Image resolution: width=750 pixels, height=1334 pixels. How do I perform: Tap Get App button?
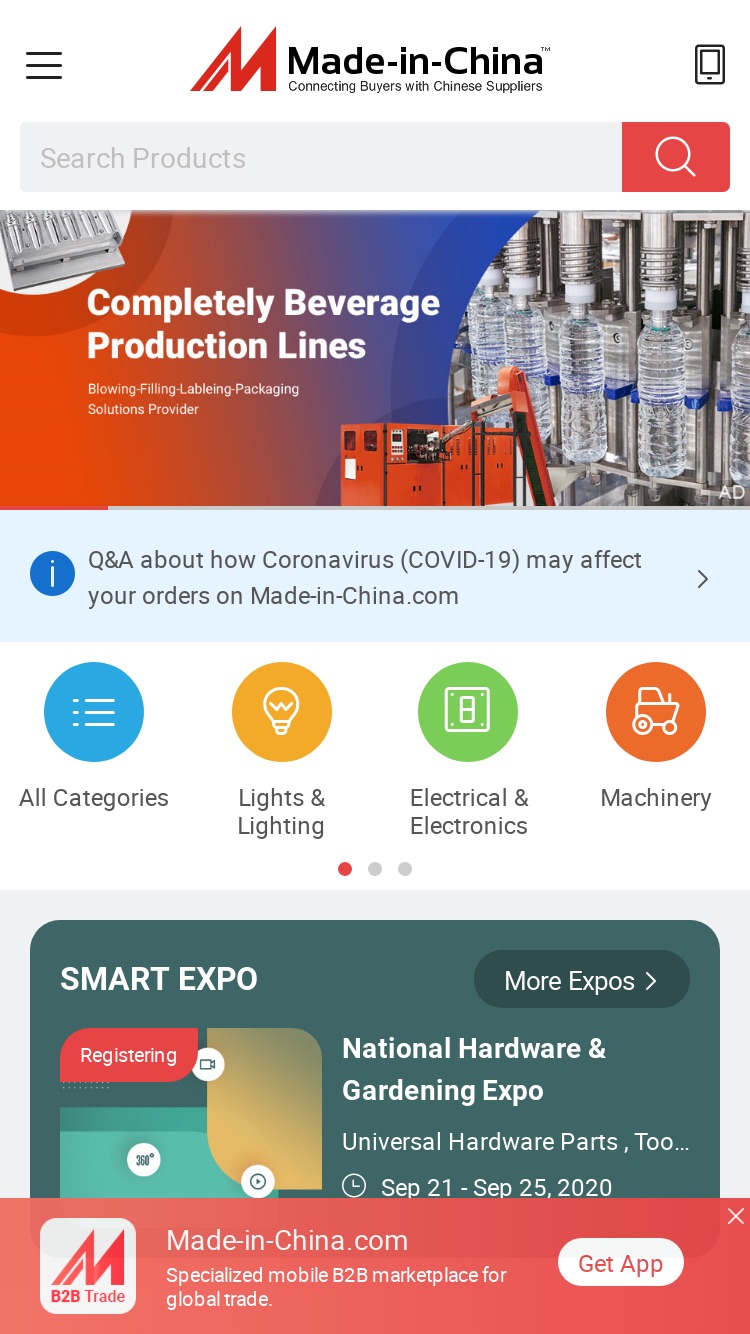point(620,1263)
